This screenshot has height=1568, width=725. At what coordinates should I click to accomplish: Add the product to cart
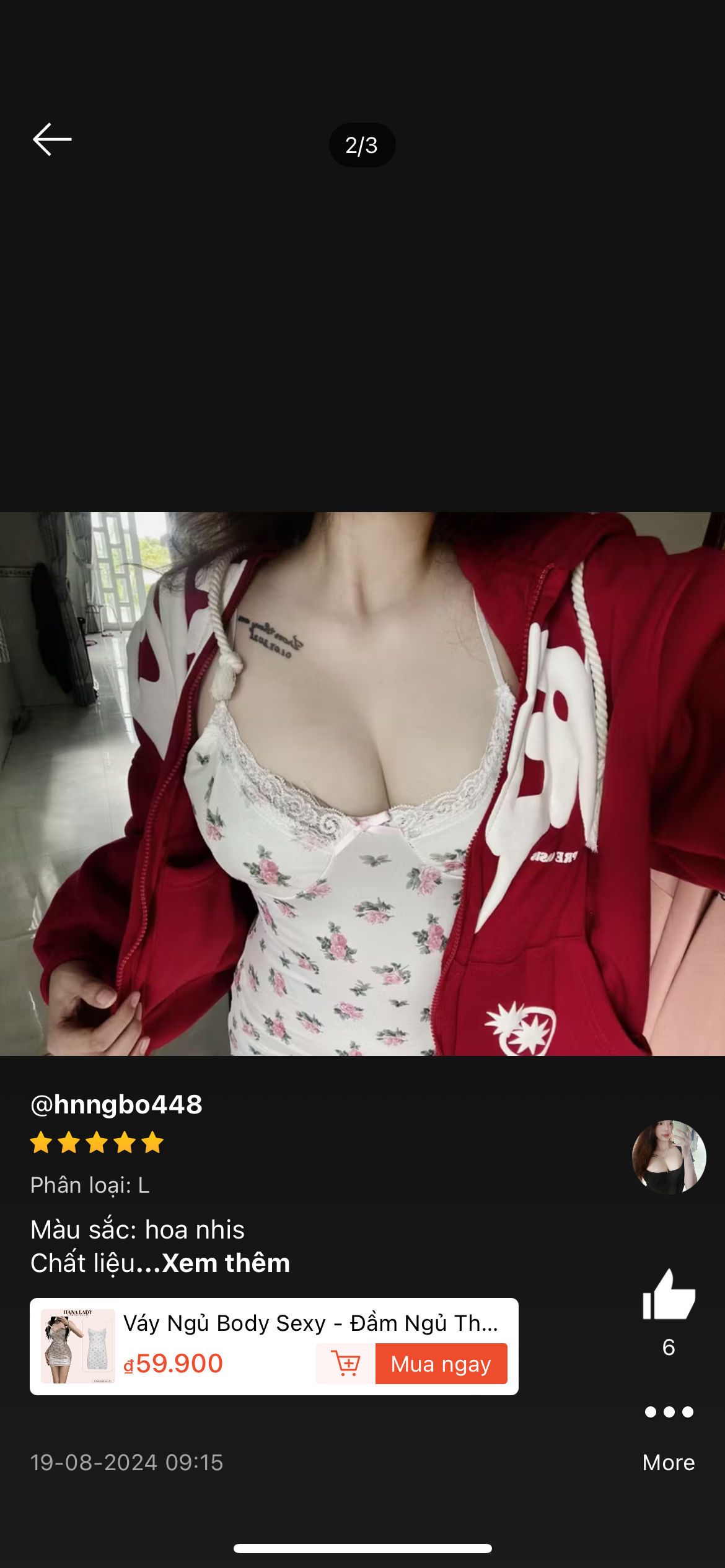(346, 1364)
